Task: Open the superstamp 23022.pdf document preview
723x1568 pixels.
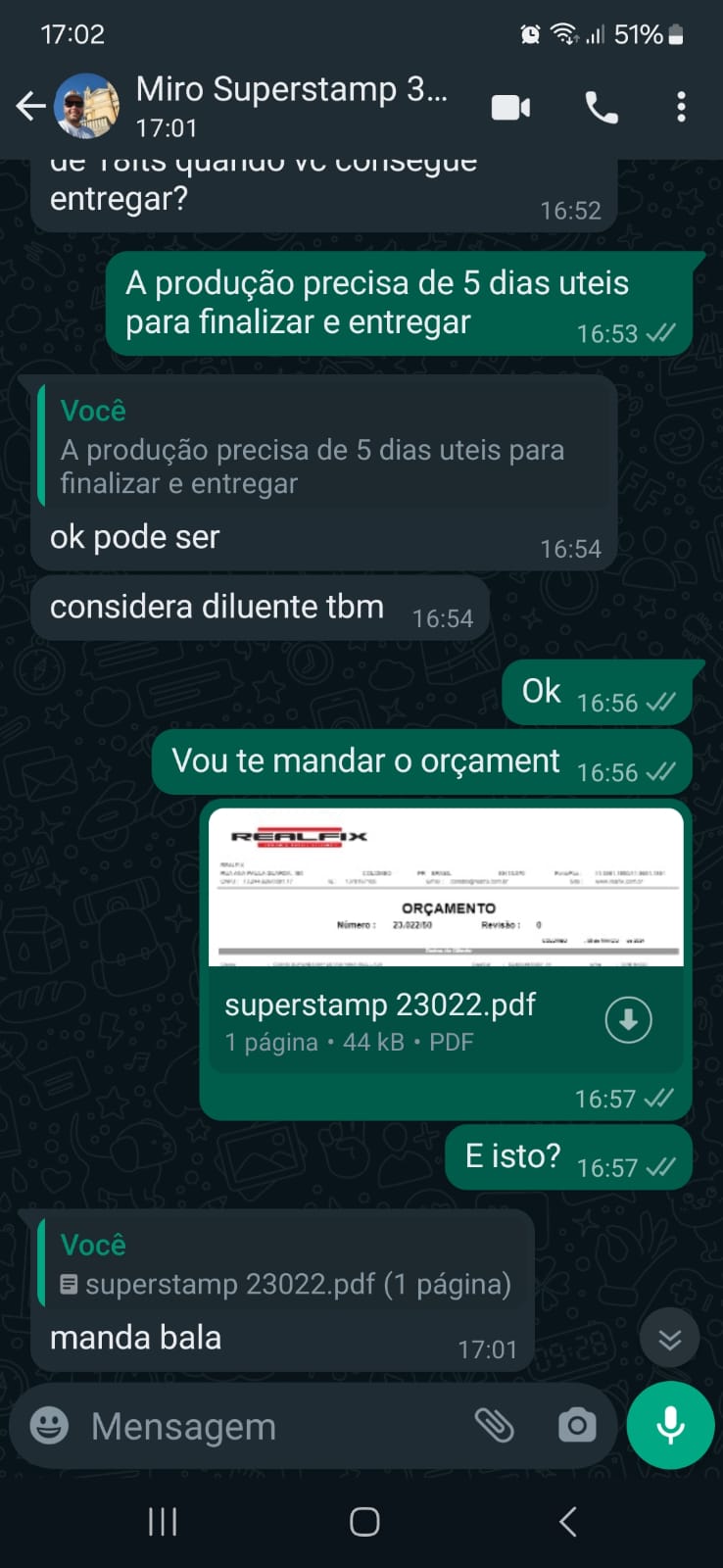Action: (446, 887)
